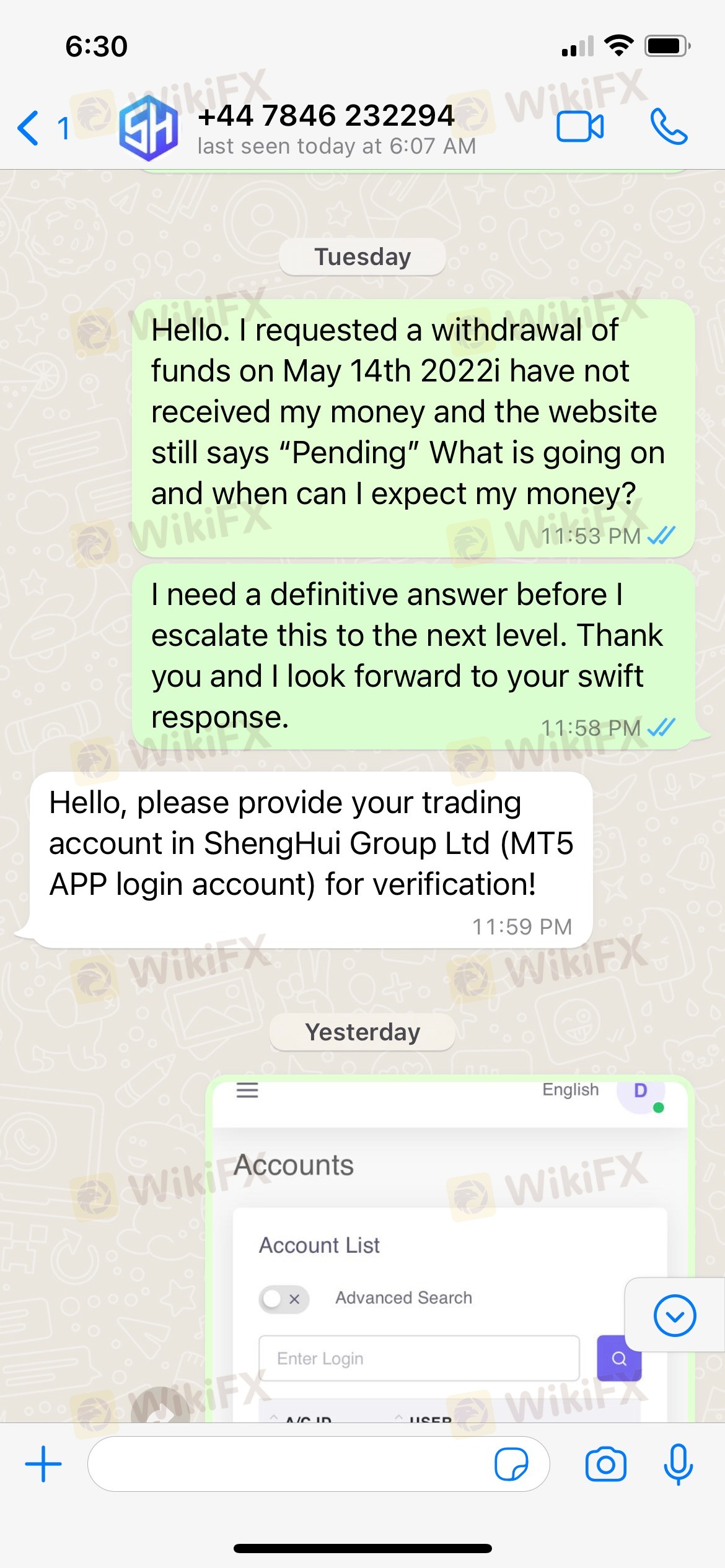Start a video call
This screenshot has width=725, height=1568.
click(579, 128)
